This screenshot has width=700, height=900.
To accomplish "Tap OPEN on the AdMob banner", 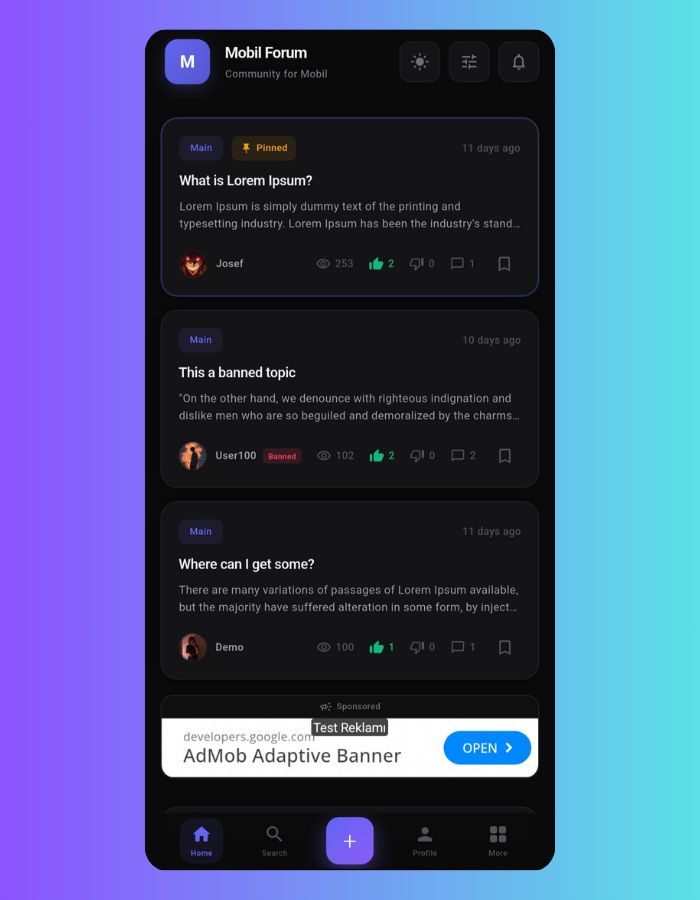I will [x=486, y=748].
